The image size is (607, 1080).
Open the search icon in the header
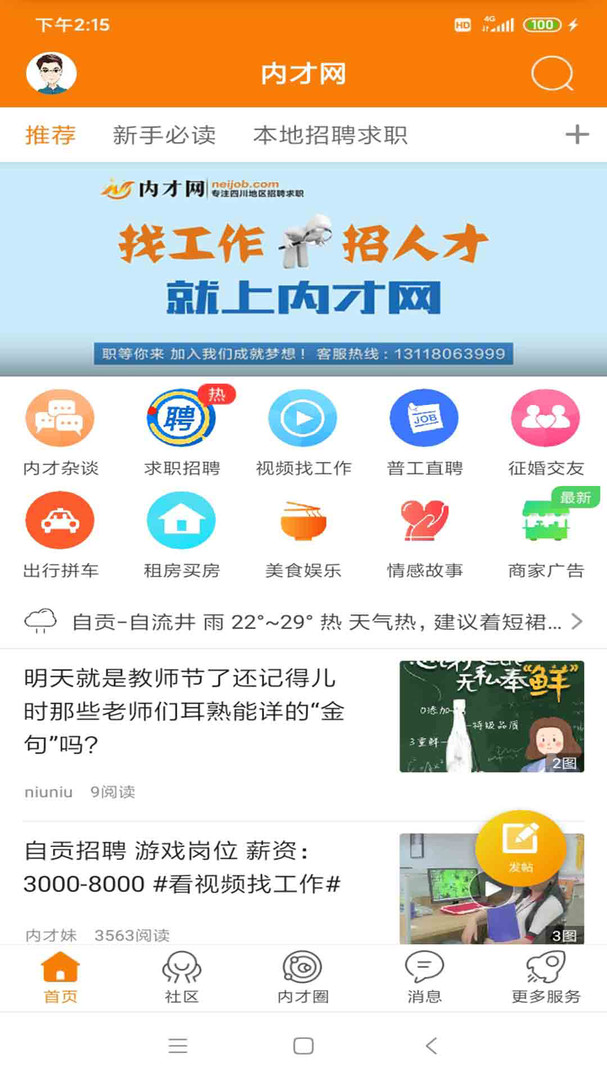[551, 74]
